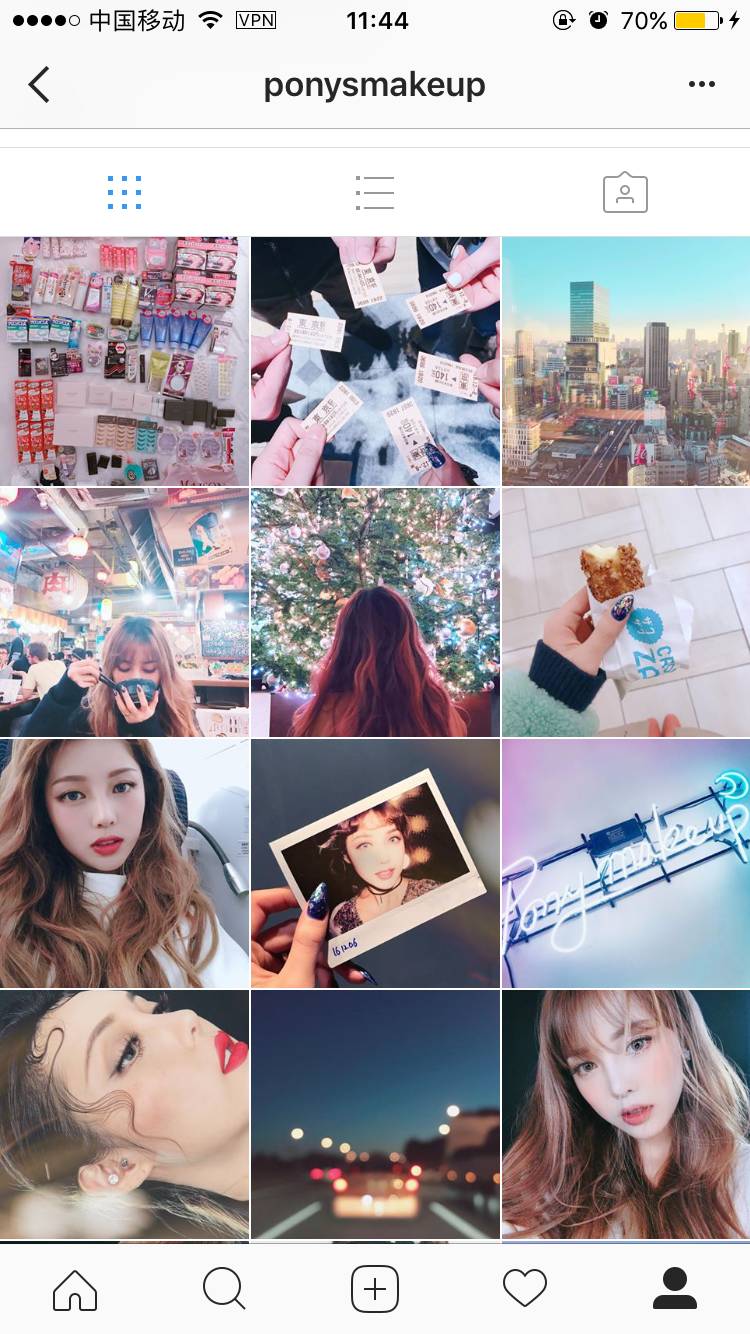View the city skyline post
The width and height of the screenshot is (750, 1334).
(626, 361)
